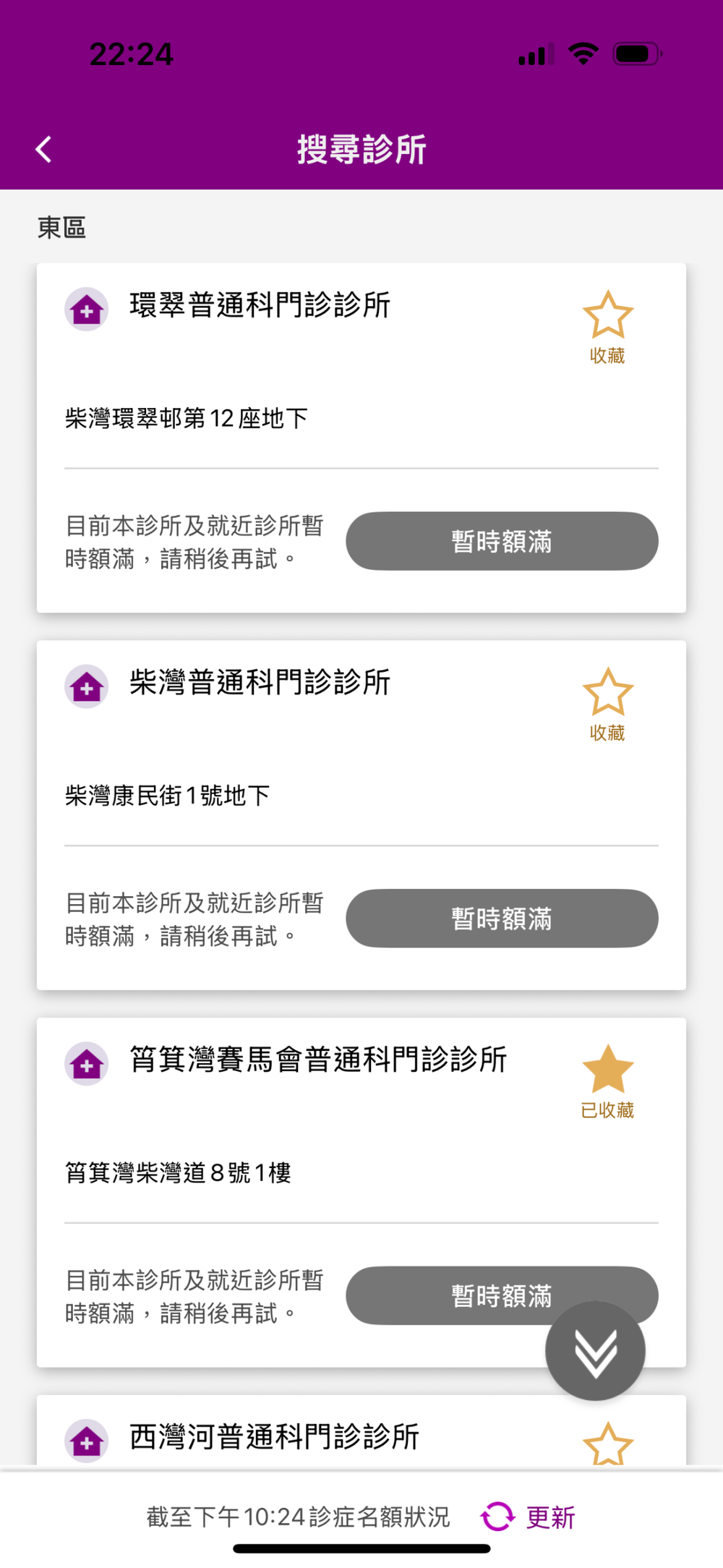
Task: Jump down with the double-arrow floating button
Action: click(595, 1351)
